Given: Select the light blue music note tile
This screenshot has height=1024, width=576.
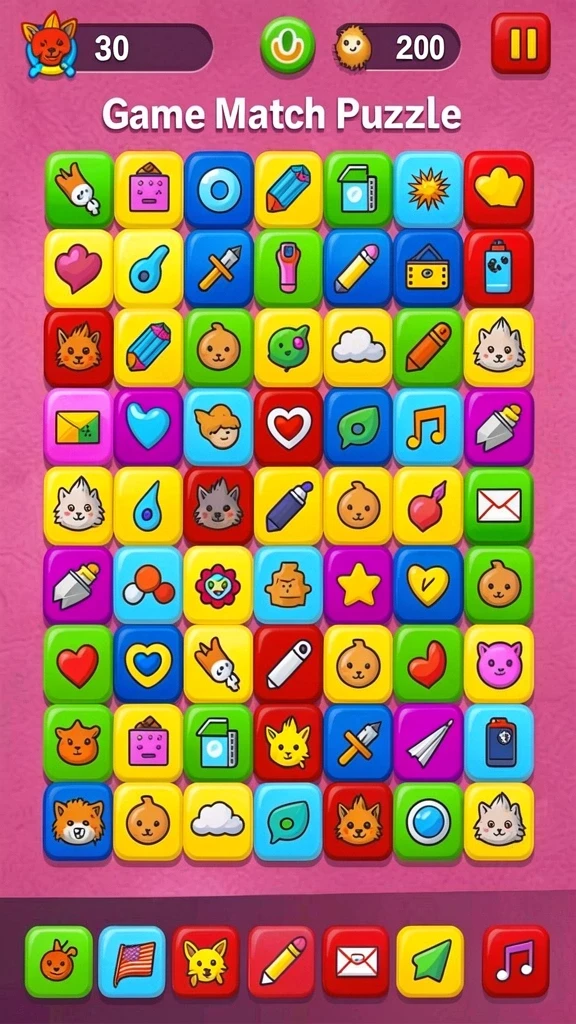Looking at the screenshot, I should 428,428.
